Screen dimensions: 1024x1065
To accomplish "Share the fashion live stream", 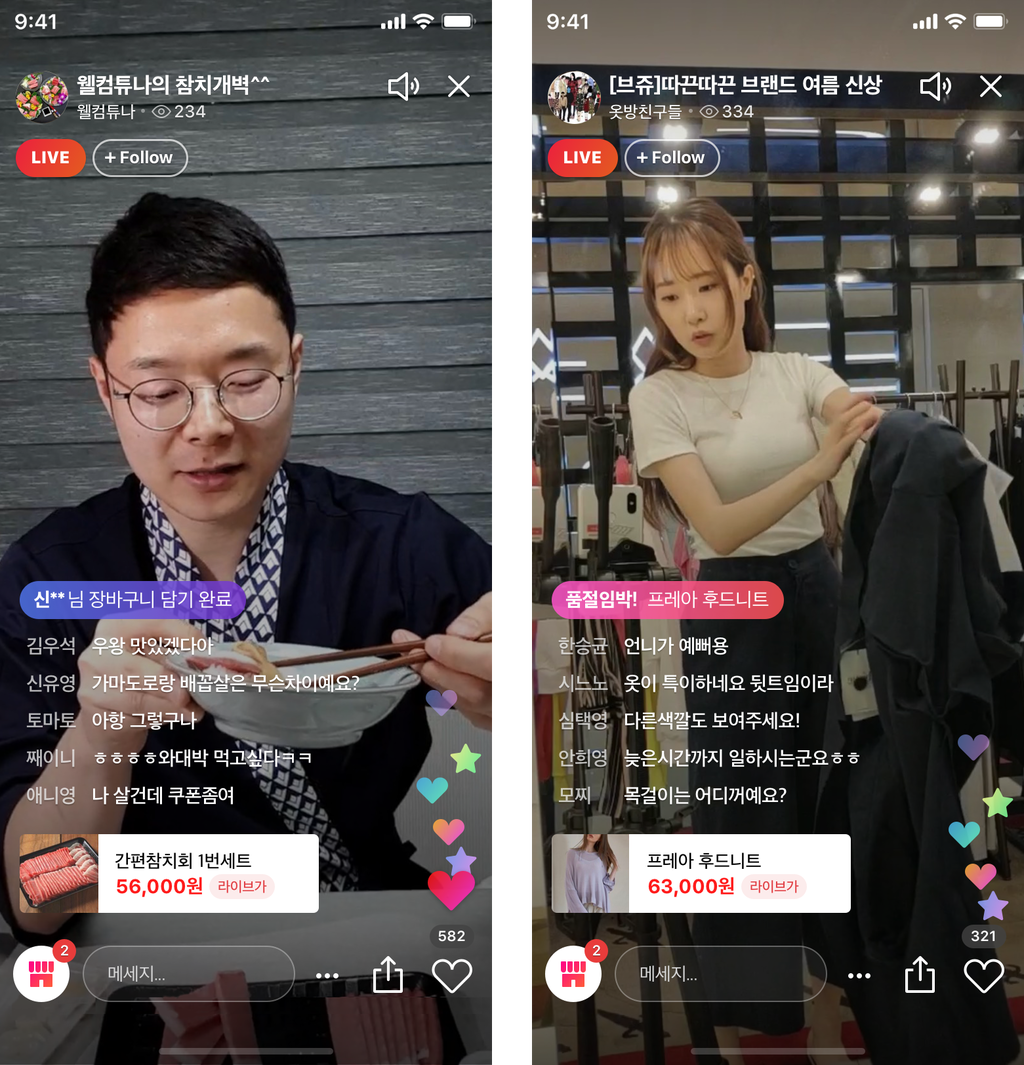I will pyautogui.click(x=920, y=974).
